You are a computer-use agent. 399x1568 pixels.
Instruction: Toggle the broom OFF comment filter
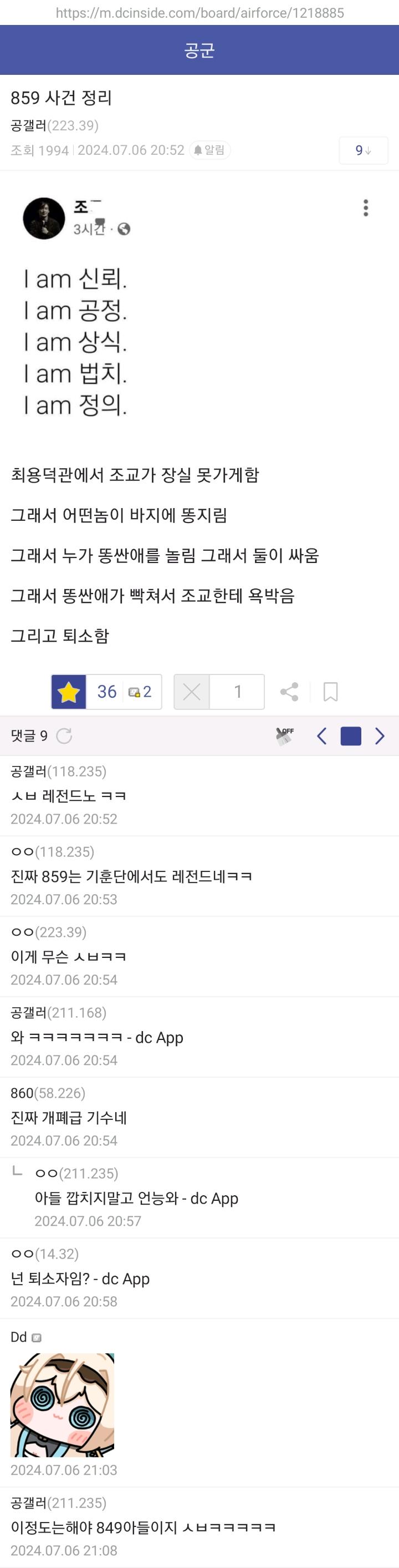[x=284, y=736]
